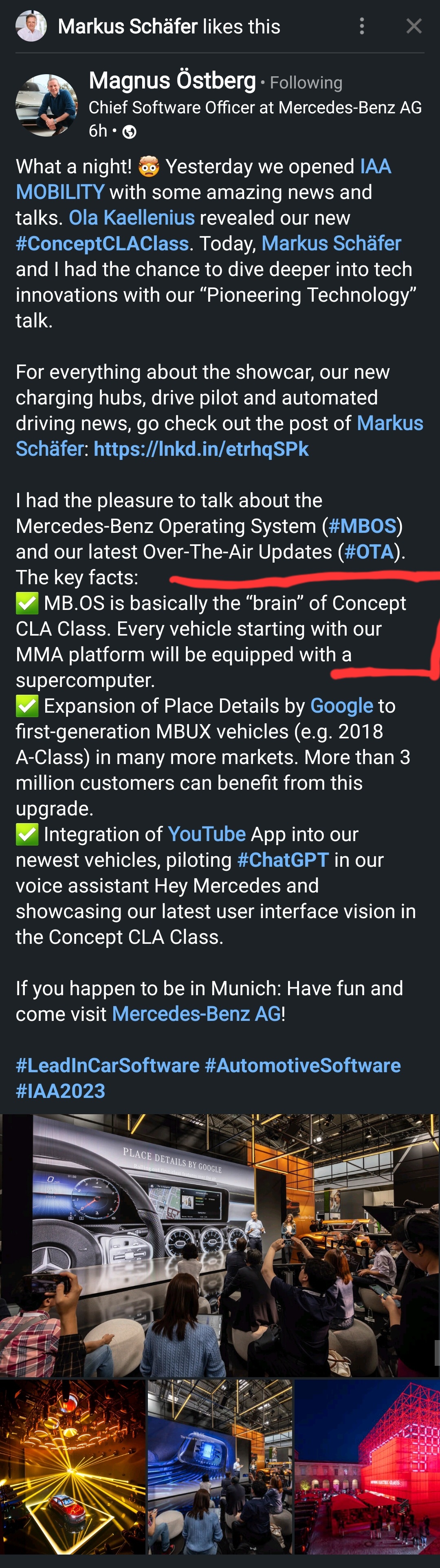Dismiss this post with the X
440x1568 pixels.
(x=414, y=26)
